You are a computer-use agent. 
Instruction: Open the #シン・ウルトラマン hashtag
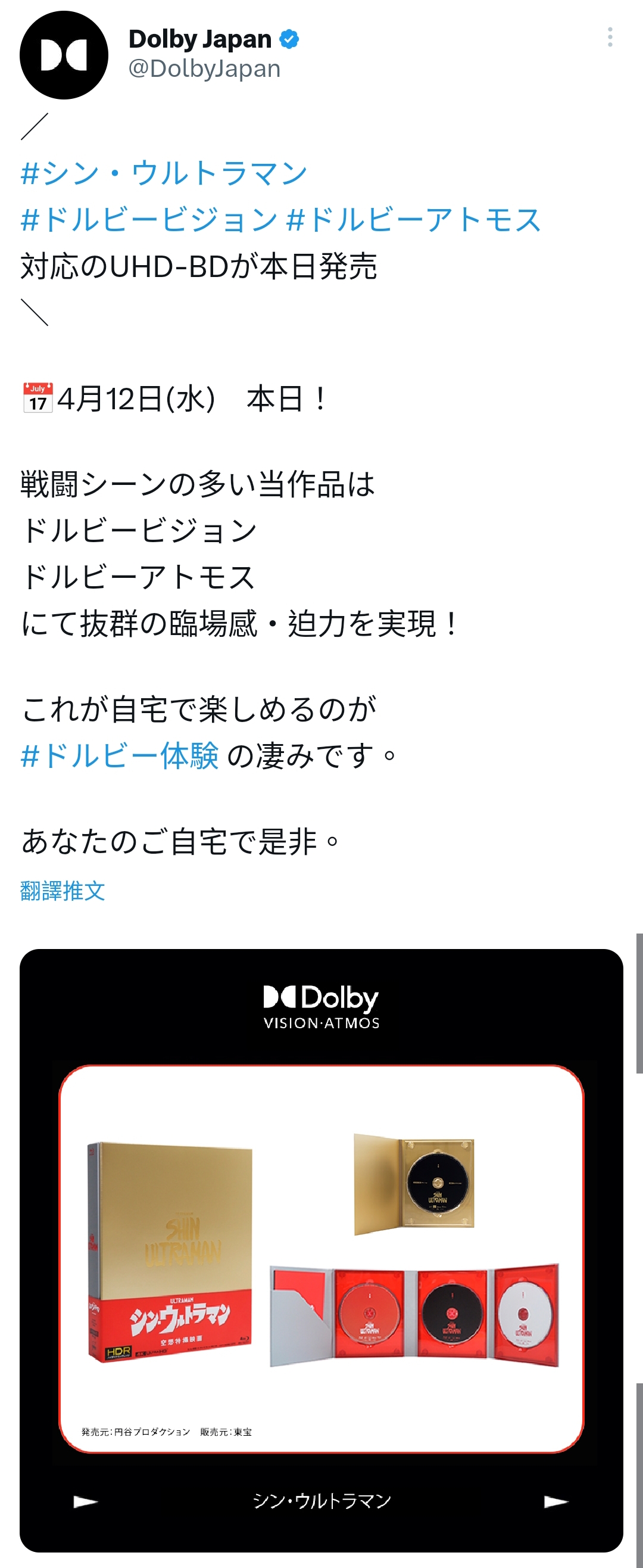164,173
